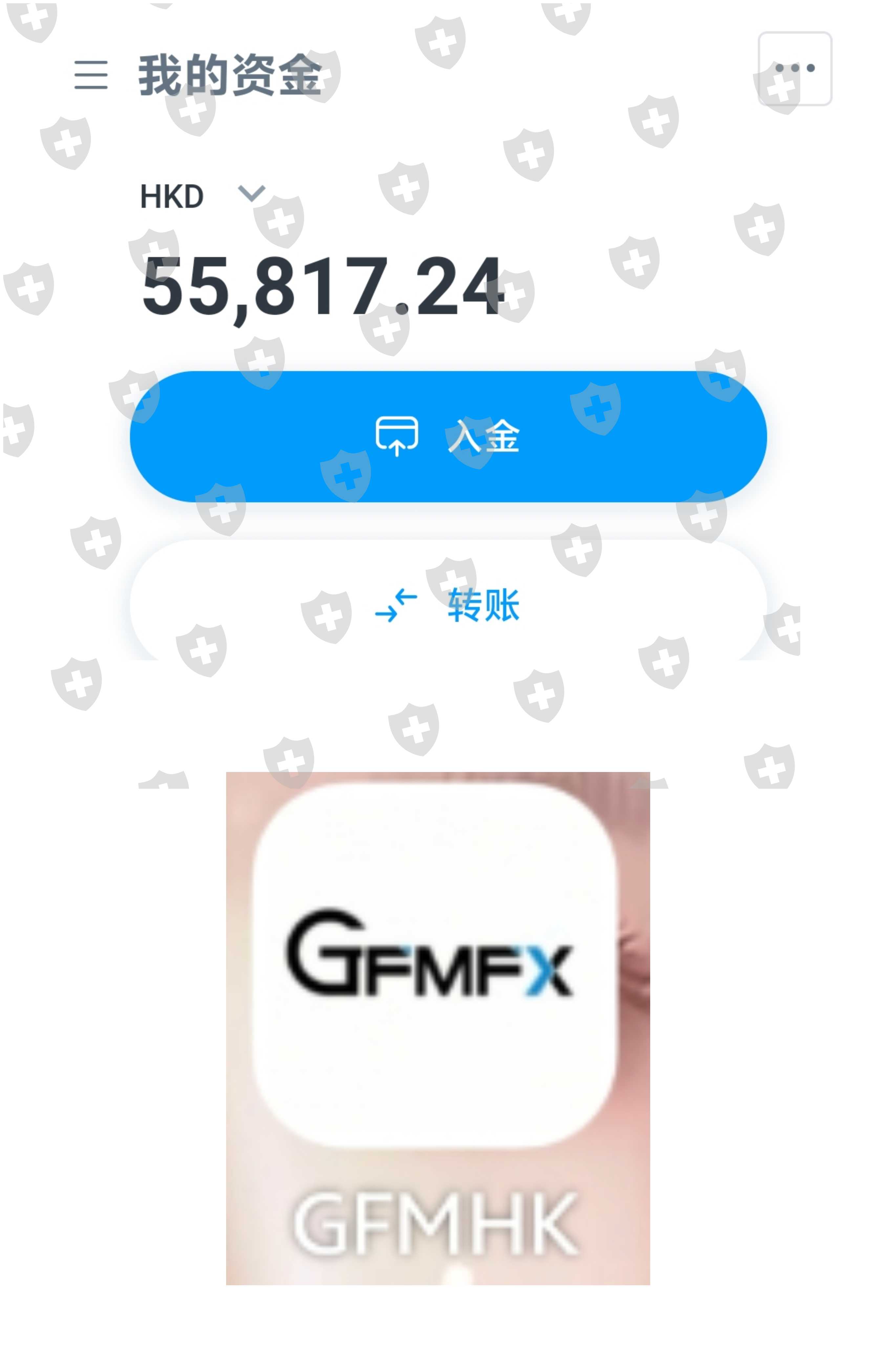The height and width of the screenshot is (1345, 896).
Task: Open the hamburger drawer menu
Action: coord(91,75)
